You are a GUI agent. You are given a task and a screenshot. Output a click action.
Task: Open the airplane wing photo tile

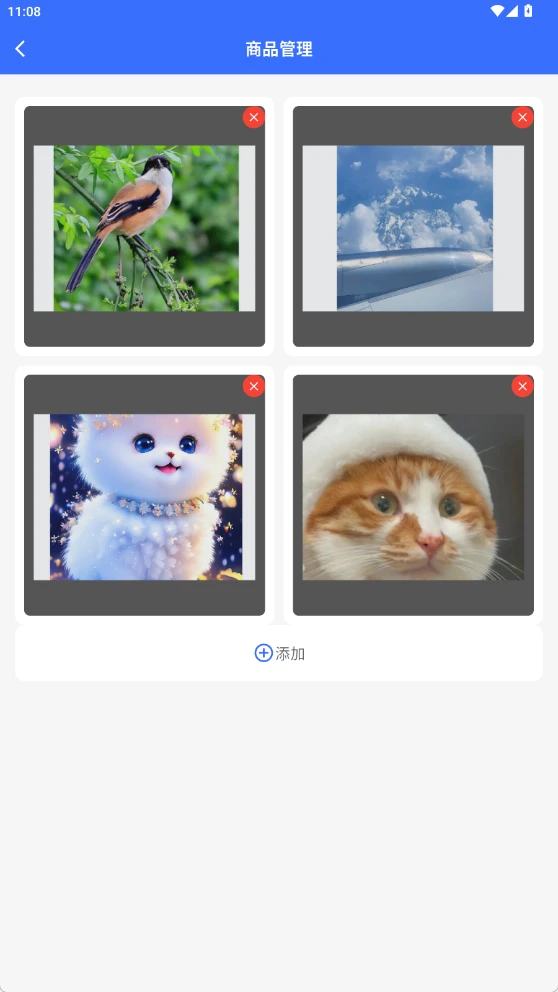click(413, 228)
